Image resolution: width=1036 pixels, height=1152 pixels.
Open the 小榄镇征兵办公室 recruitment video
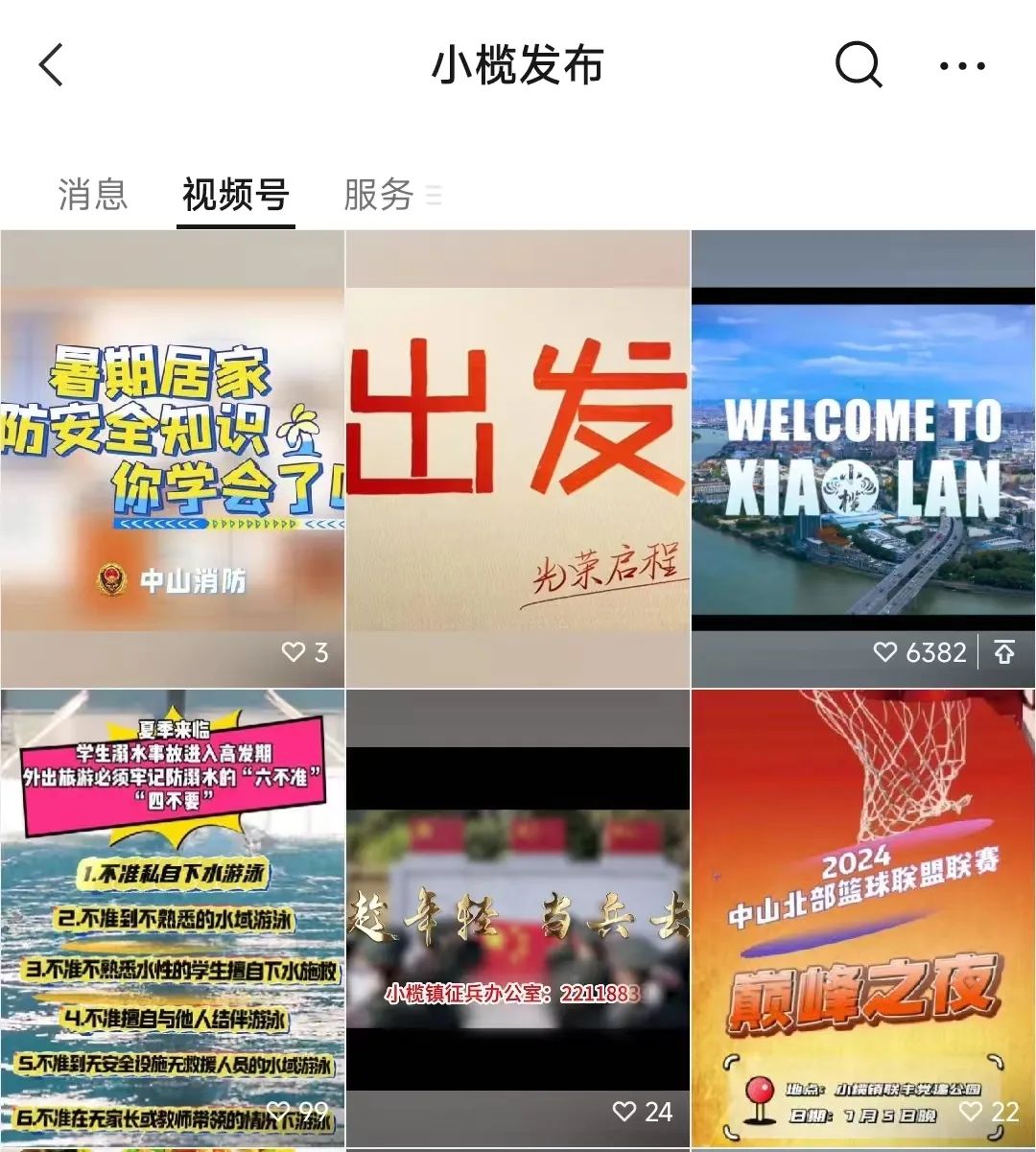click(518, 919)
